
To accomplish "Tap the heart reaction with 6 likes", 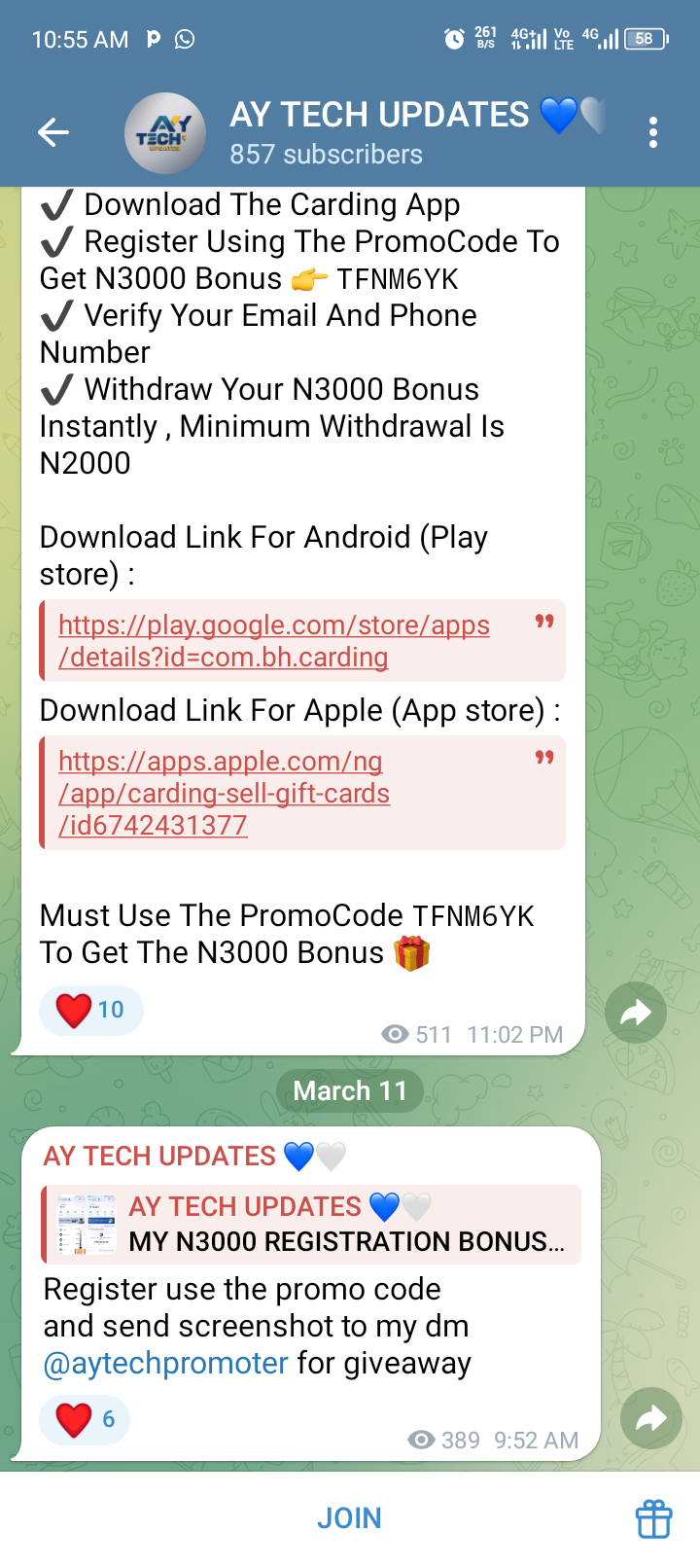I will click(85, 1419).
